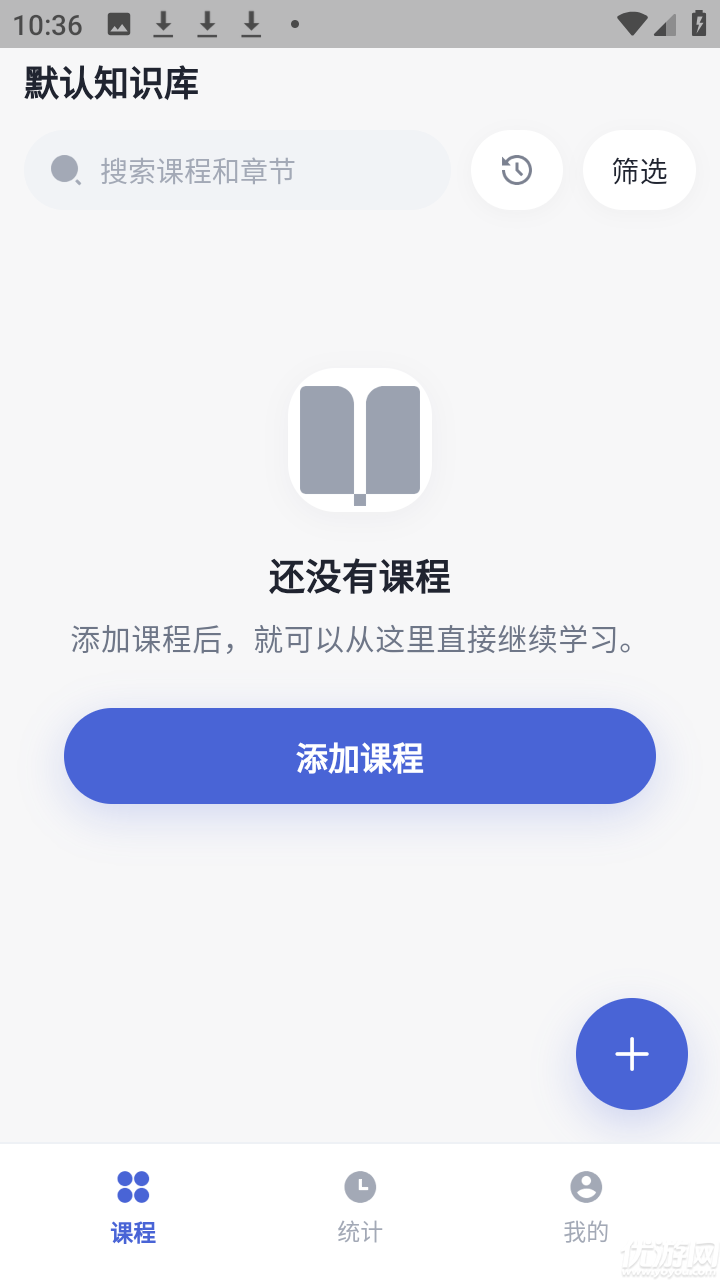
Task: Tap the 还没有课程 message text
Action: click(x=359, y=577)
